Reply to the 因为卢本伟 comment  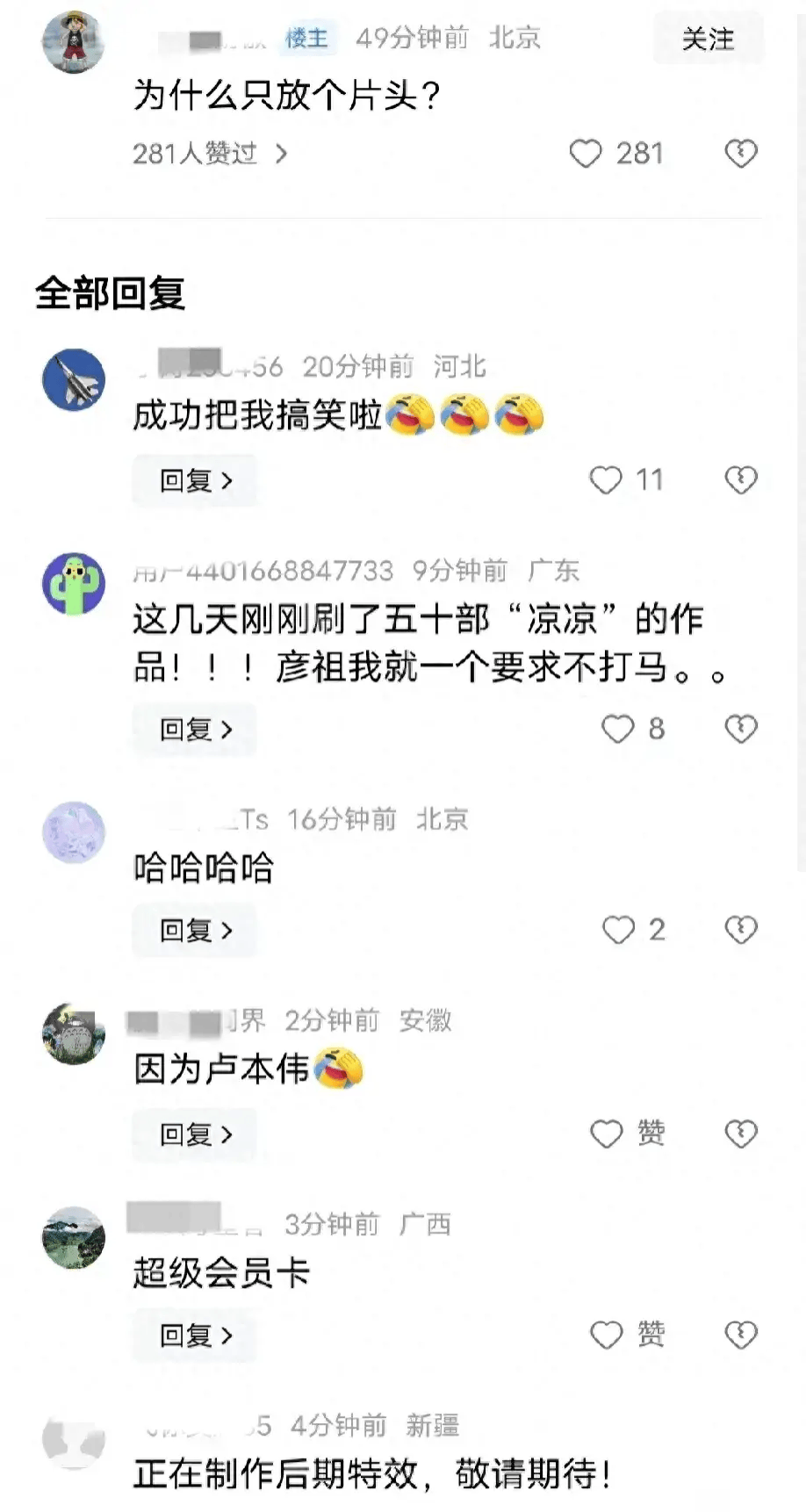pos(195,1134)
